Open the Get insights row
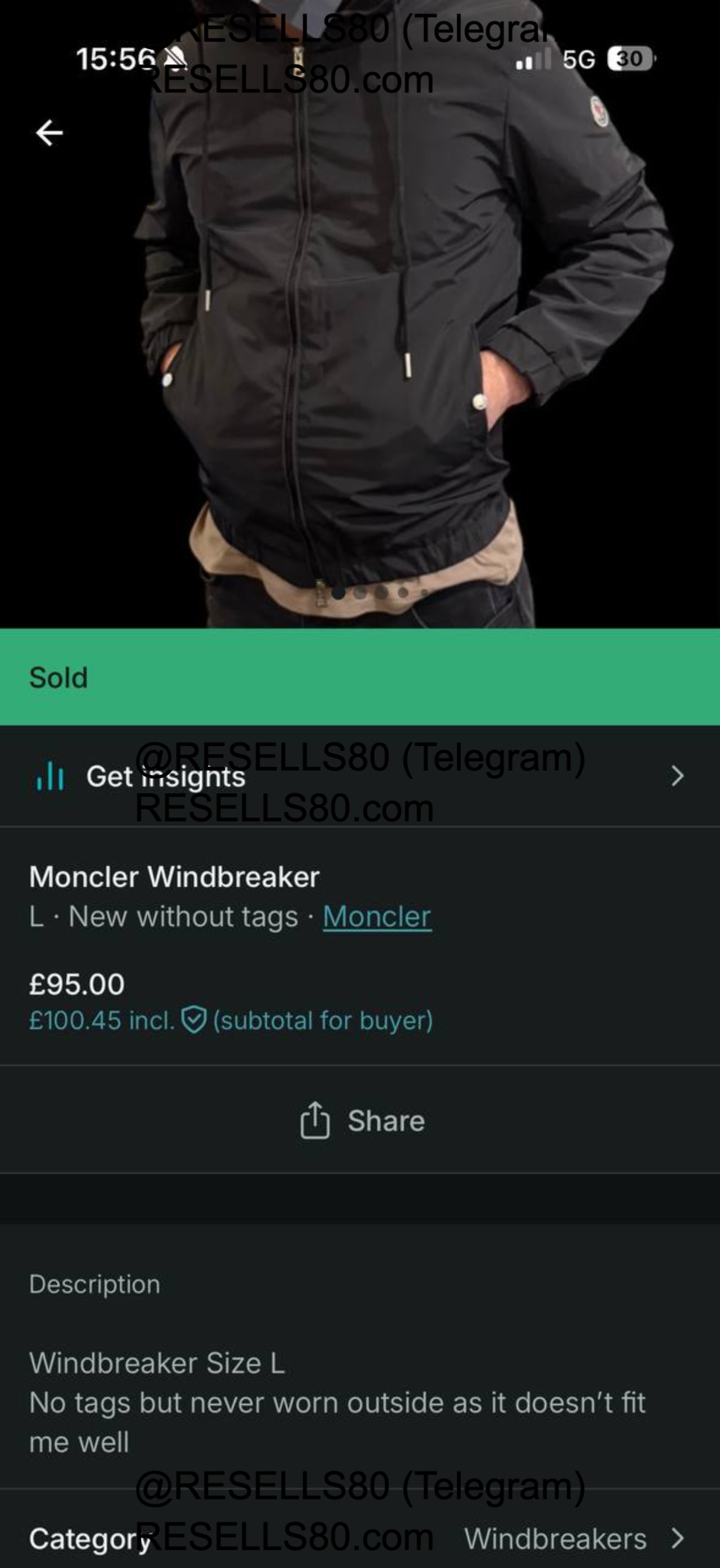The width and height of the screenshot is (720, 1568). 360,776
